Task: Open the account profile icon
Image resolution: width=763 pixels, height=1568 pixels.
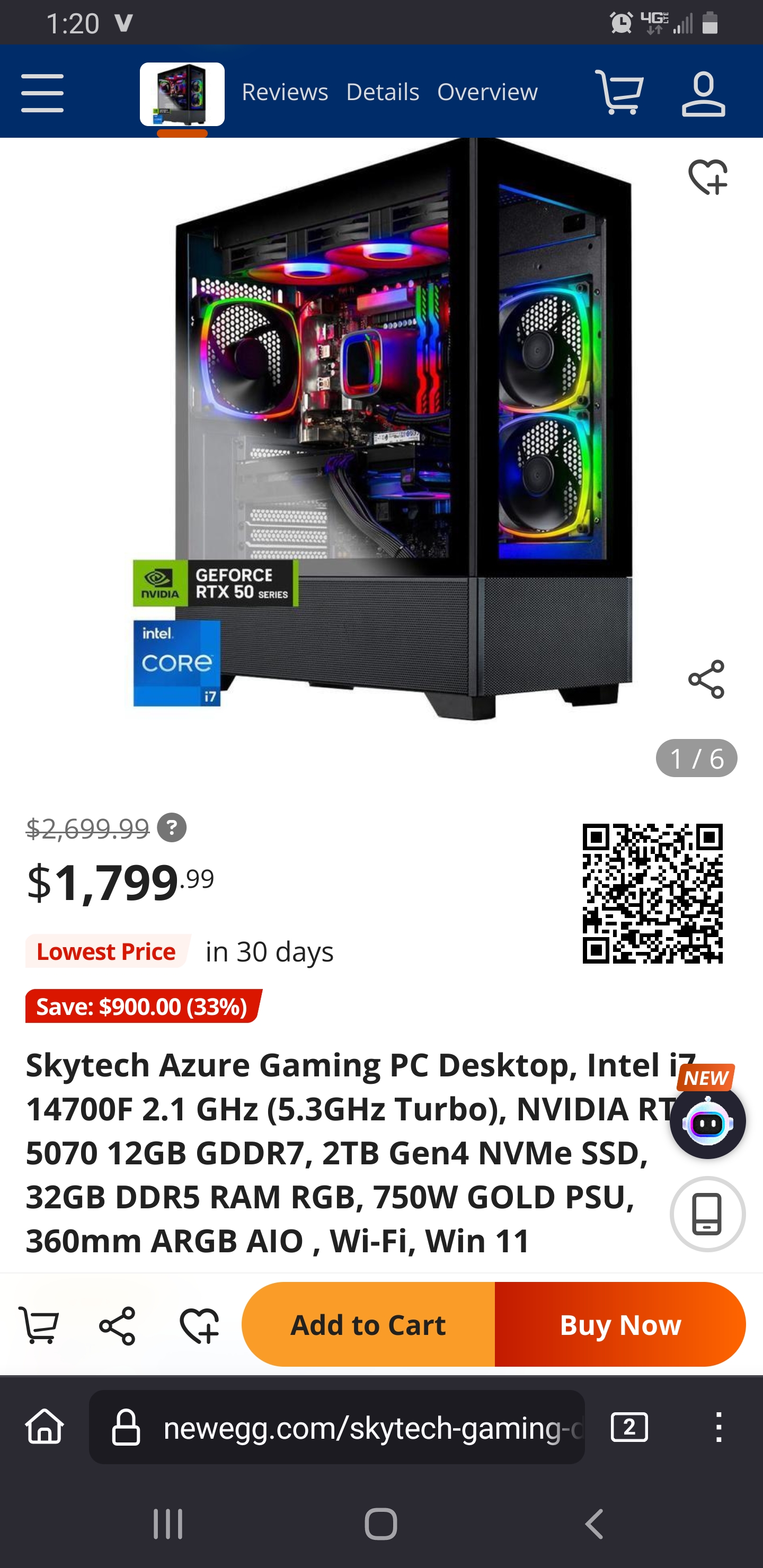Action: [x=703, y=93]
